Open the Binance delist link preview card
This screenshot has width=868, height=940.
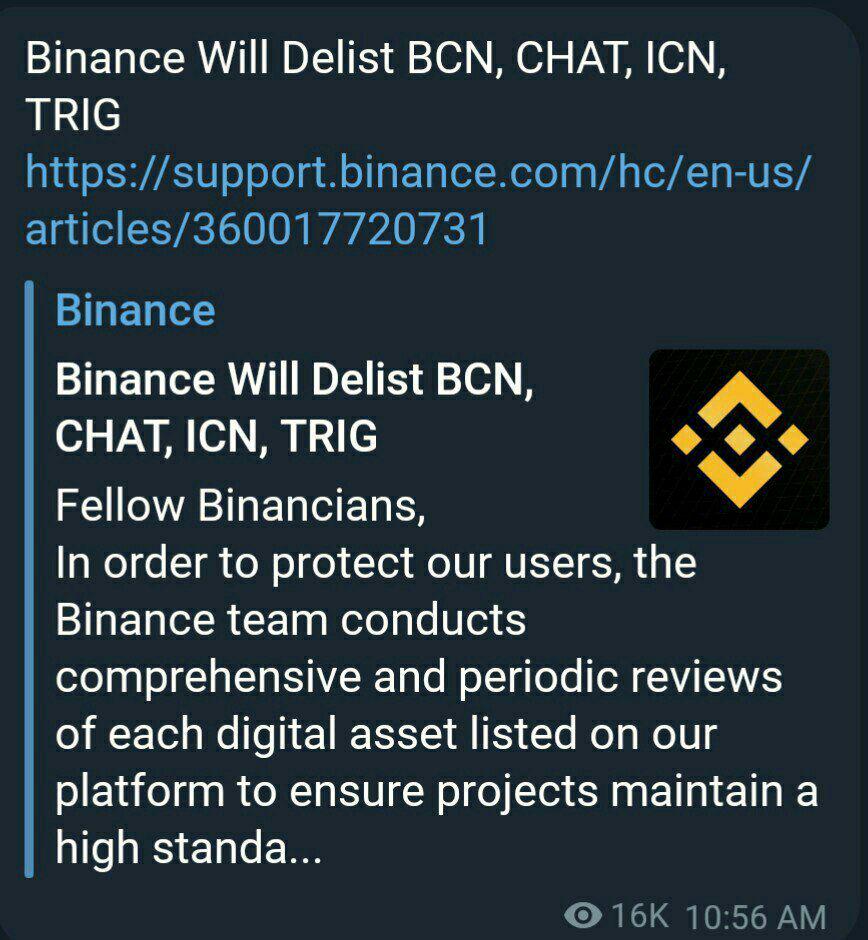[300, 408]
